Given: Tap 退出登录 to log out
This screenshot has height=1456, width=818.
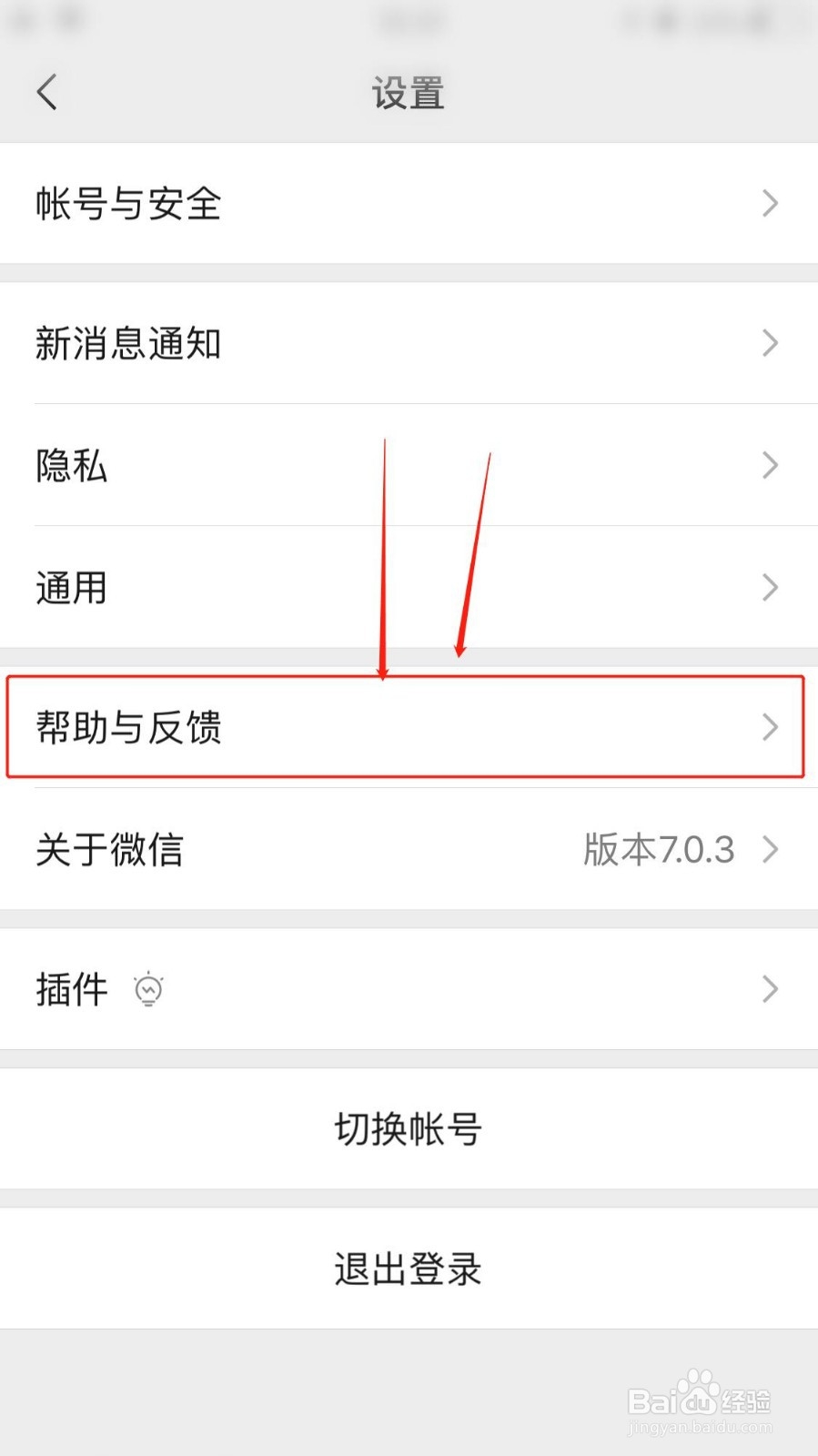Looking at the screenshot, I should coord(409,1269).
